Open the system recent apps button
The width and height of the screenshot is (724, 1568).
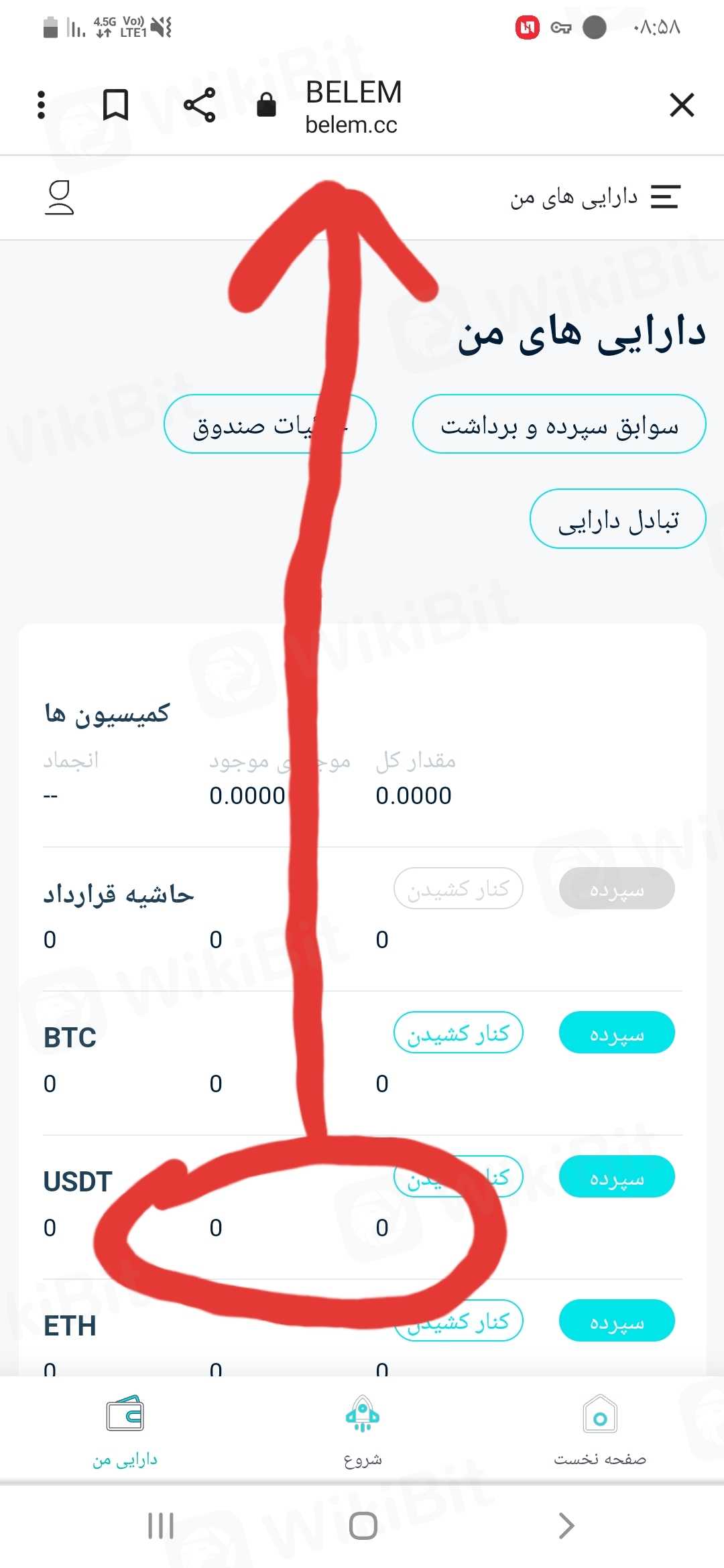pos(161,1526)
